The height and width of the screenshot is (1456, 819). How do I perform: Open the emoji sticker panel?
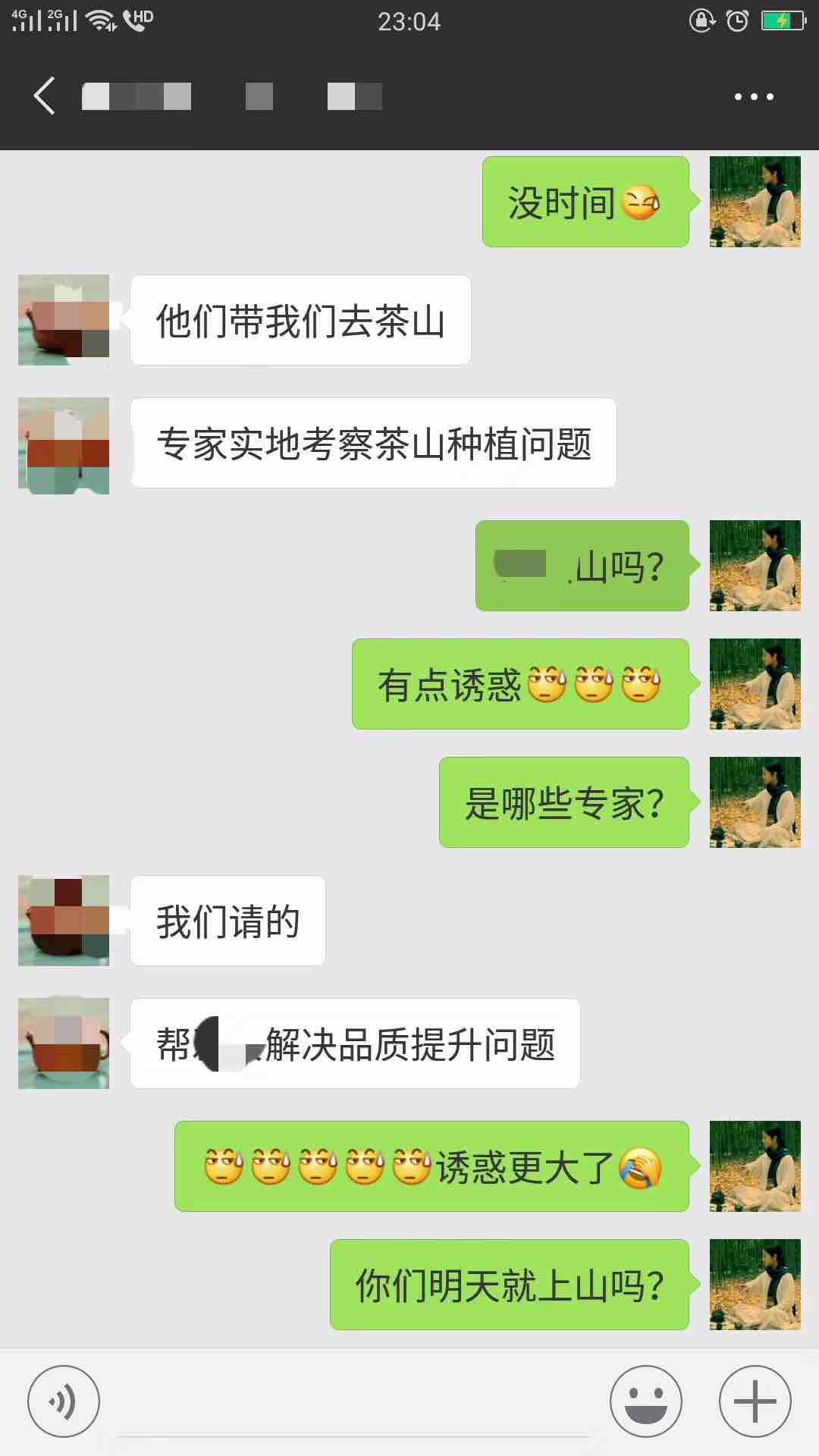tap(646, 1401)
